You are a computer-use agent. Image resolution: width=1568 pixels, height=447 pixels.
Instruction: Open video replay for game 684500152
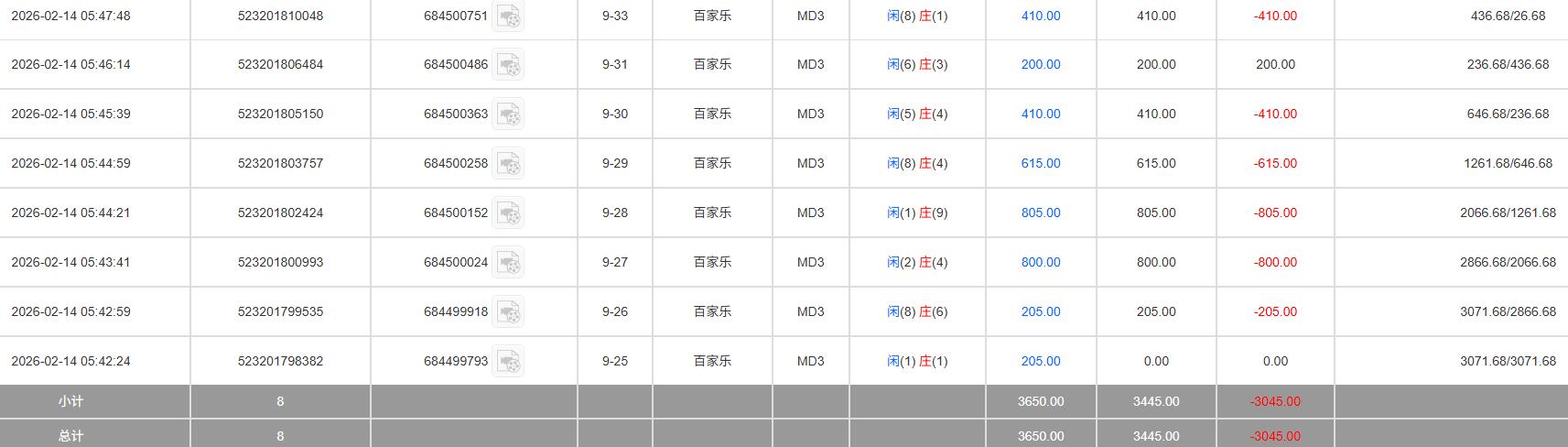click(x=508, y=213)
